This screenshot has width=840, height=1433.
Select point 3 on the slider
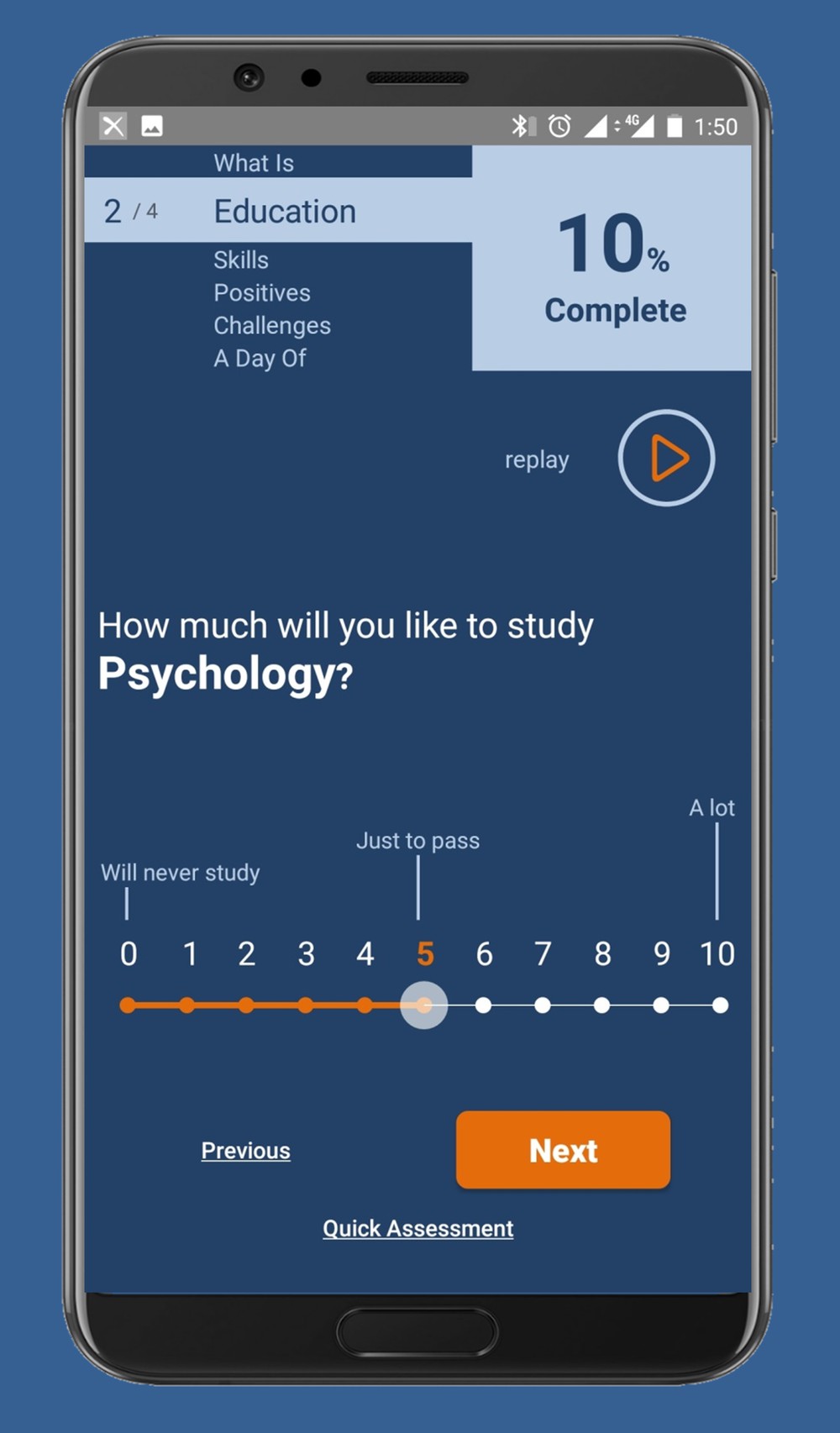[306, 1005]
